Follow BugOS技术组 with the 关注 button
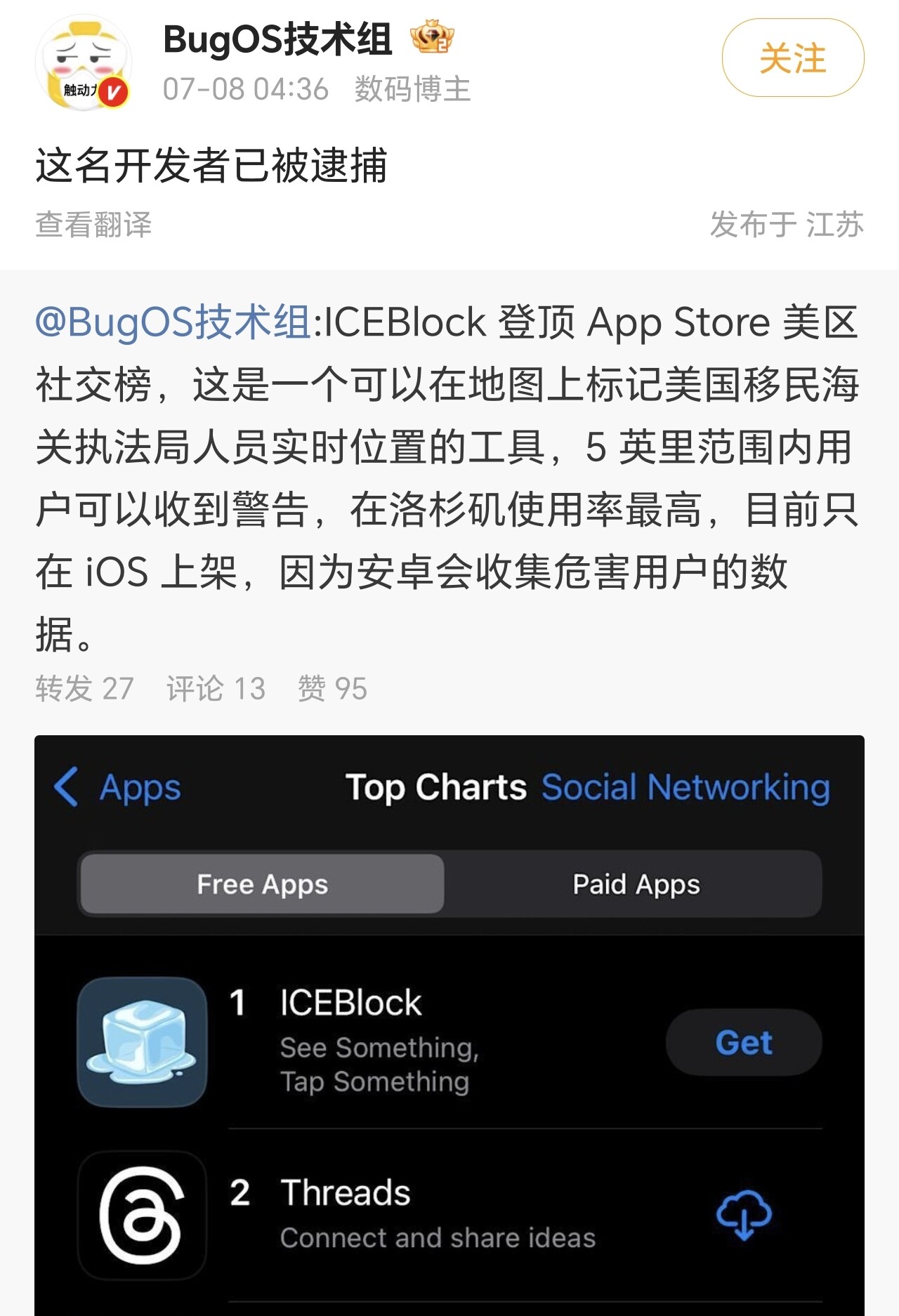The height and width of the screenshot is (1316, 899). tap(792, 58)
